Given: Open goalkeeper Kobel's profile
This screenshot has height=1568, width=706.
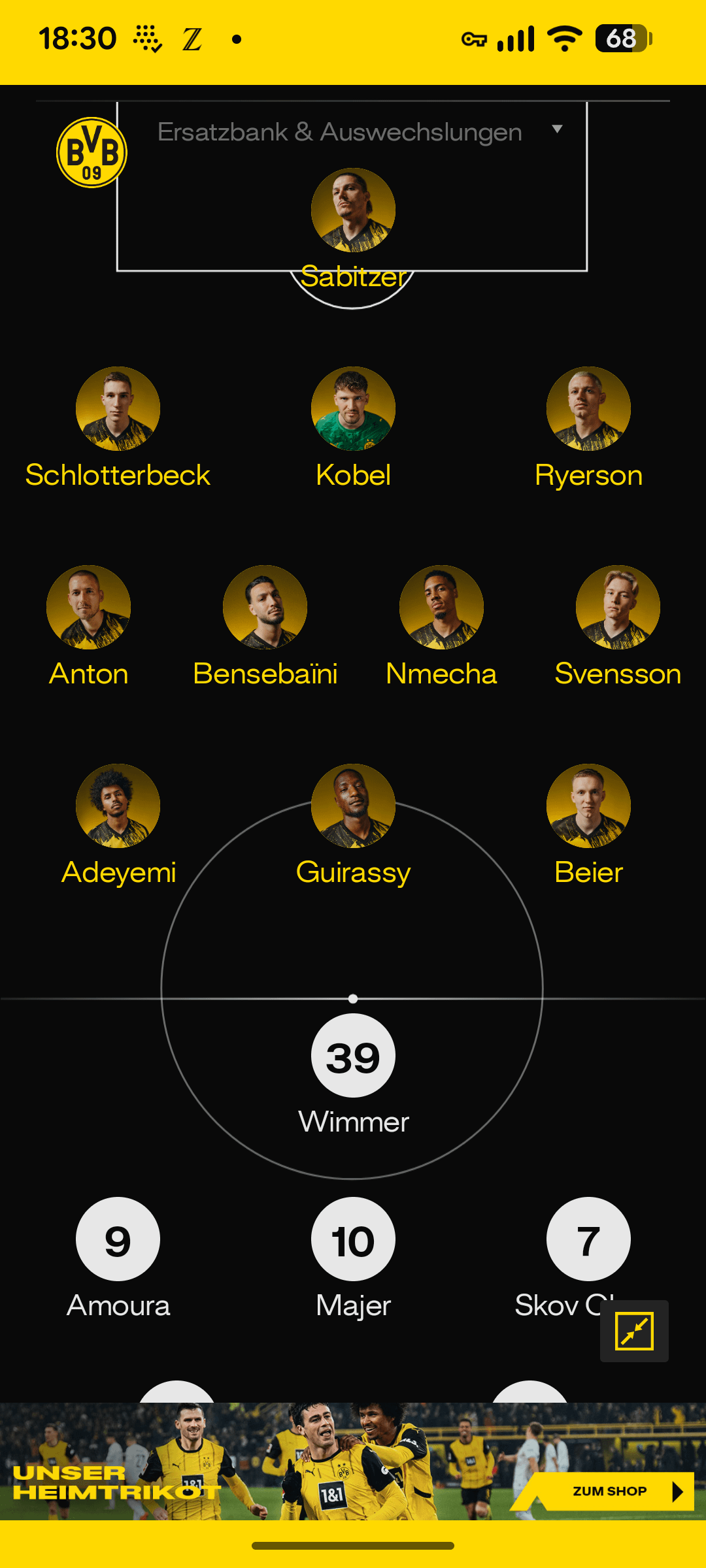Looking at the screenshot, I should click(353, 409).
